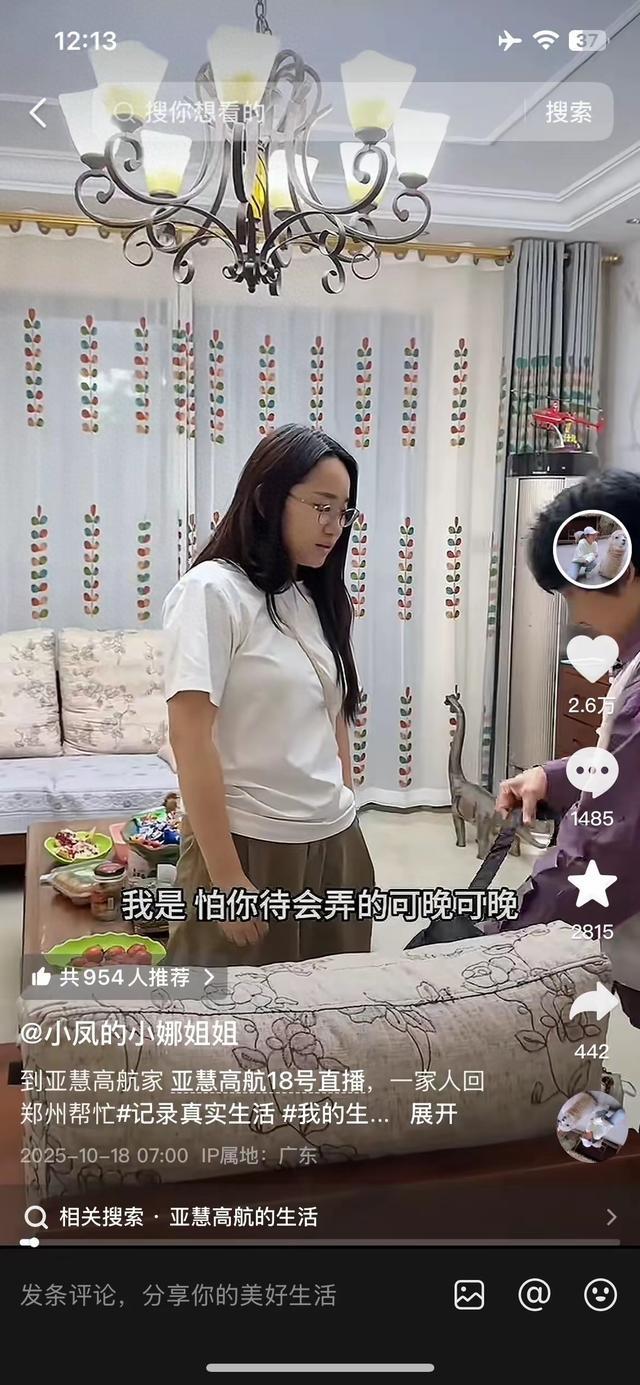The image size is (640, 1385).
Task: Open the comments with 1485 replies
Action: (592, 773)
